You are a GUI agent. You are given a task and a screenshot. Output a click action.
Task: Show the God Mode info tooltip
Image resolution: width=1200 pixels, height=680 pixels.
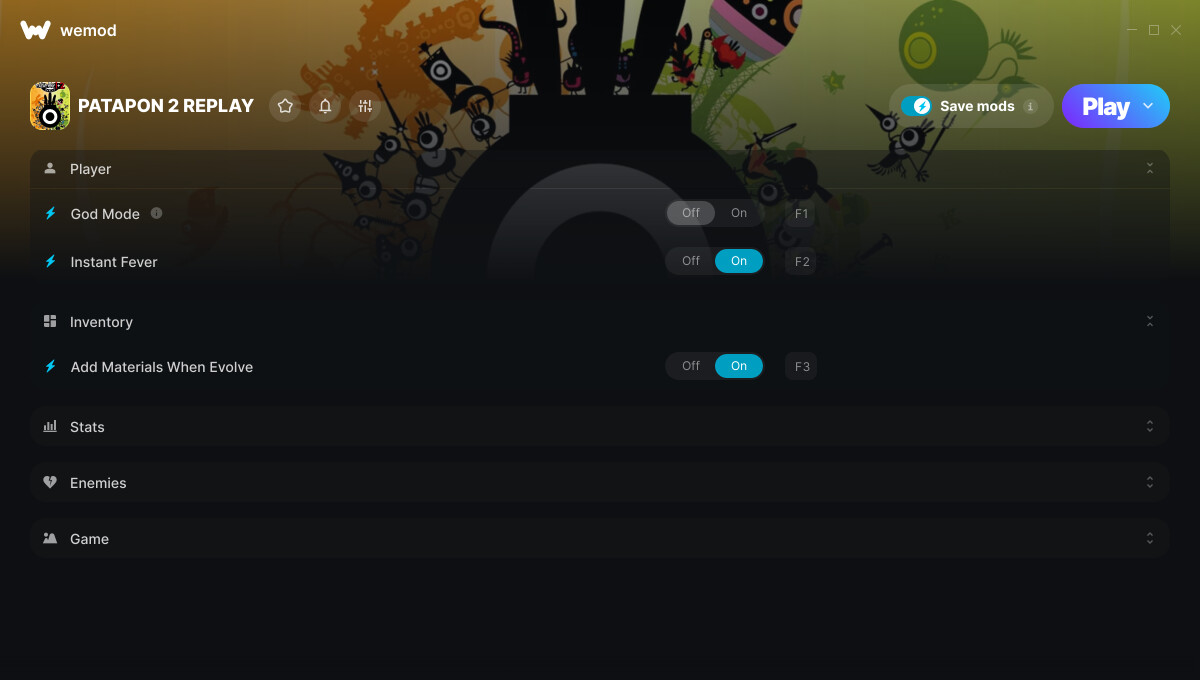pyautogui.click(x=156, y=213)
